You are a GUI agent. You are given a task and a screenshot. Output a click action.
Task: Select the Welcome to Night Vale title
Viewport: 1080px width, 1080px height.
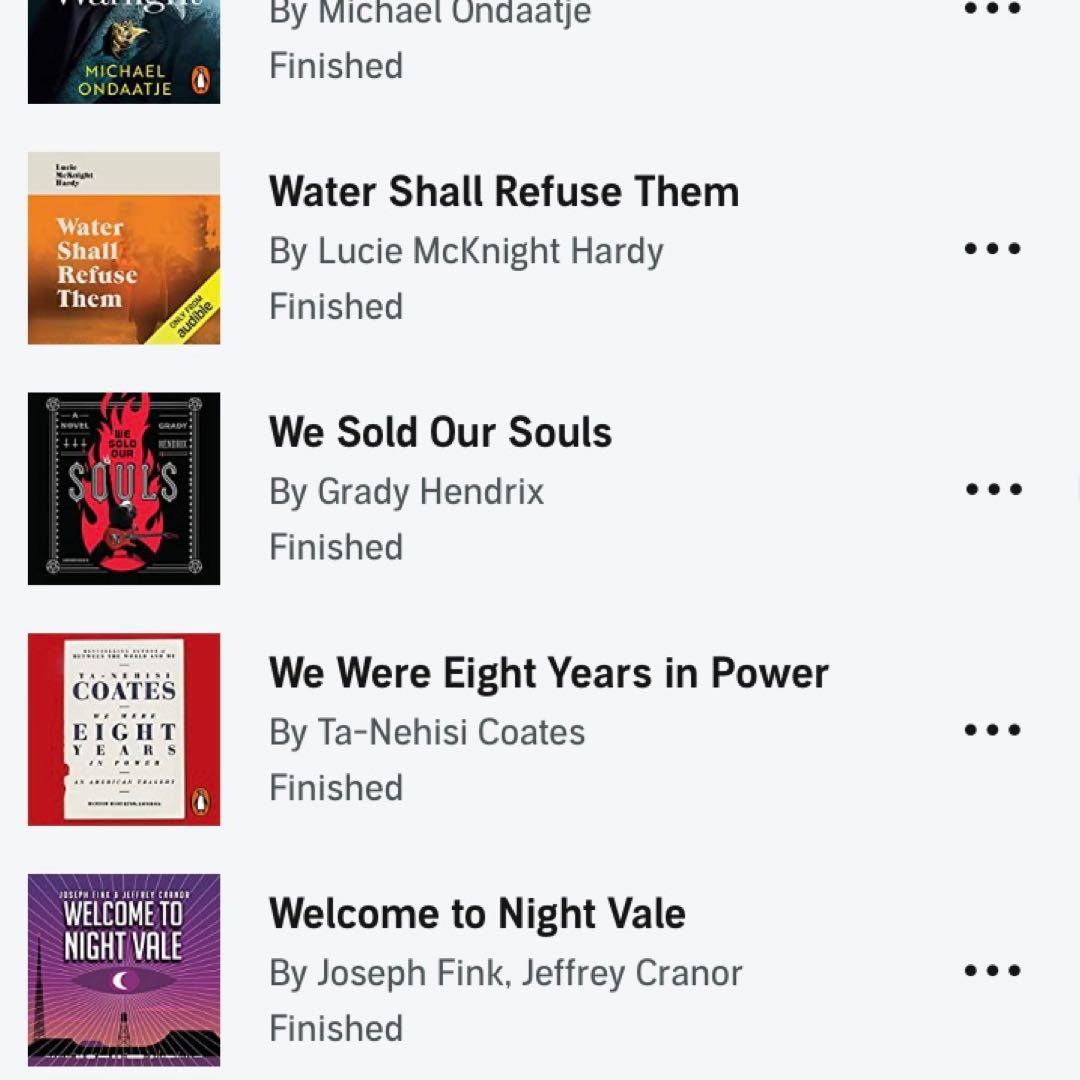[x=477, y=914]
